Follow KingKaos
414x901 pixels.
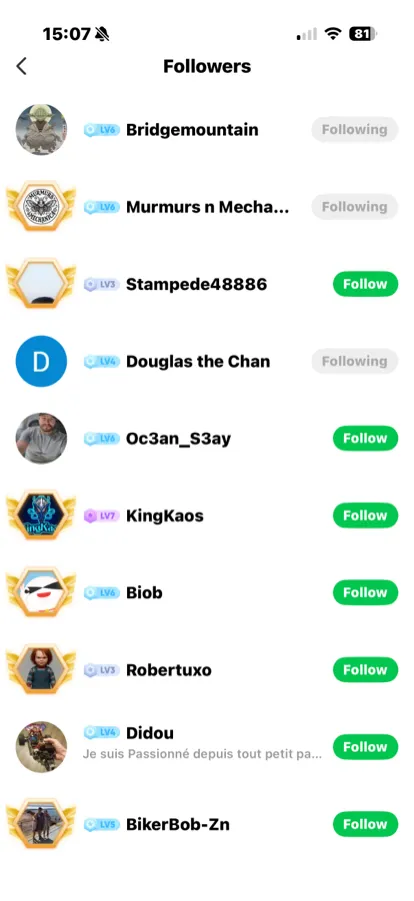[365, 515]
